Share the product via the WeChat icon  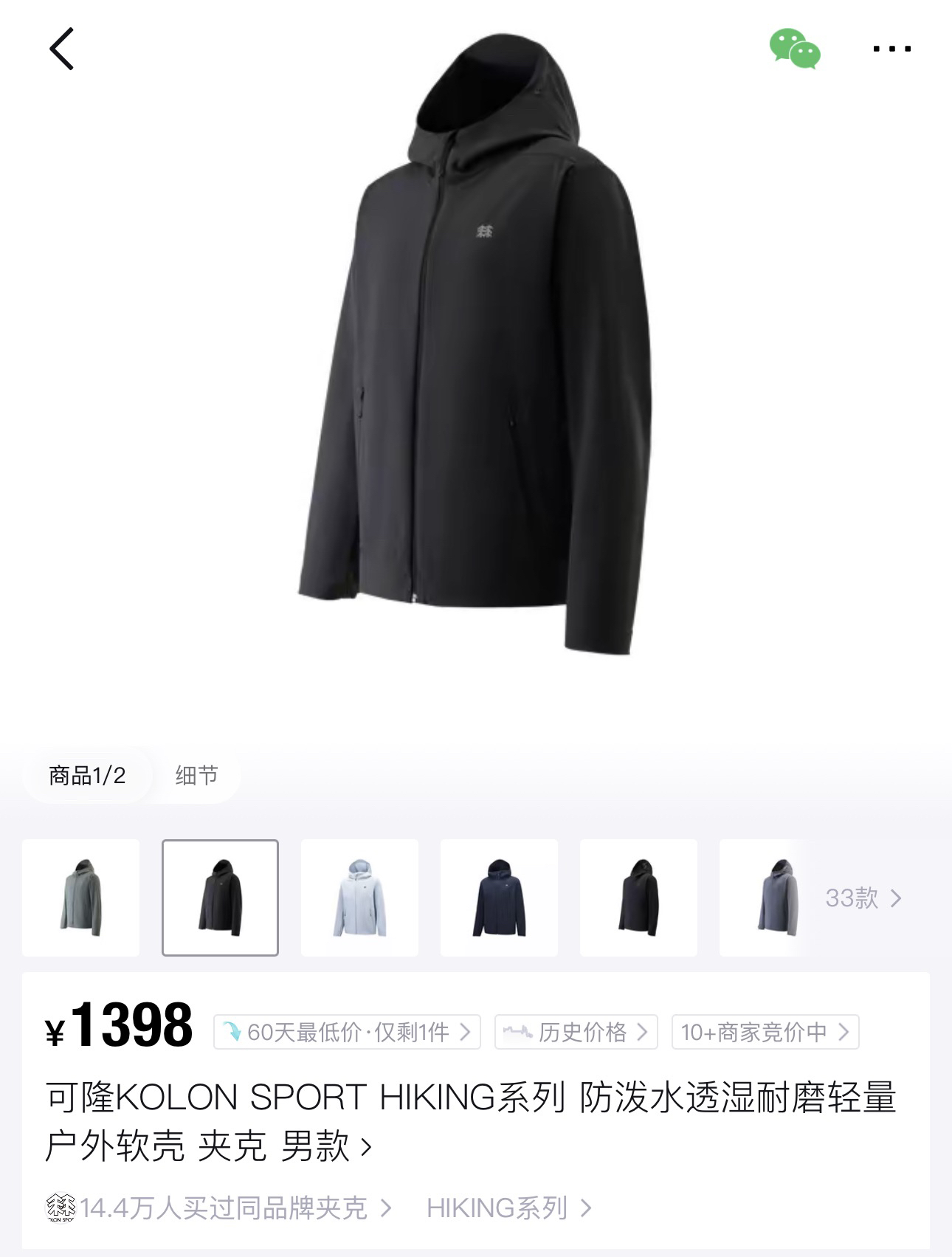point(795,49)
